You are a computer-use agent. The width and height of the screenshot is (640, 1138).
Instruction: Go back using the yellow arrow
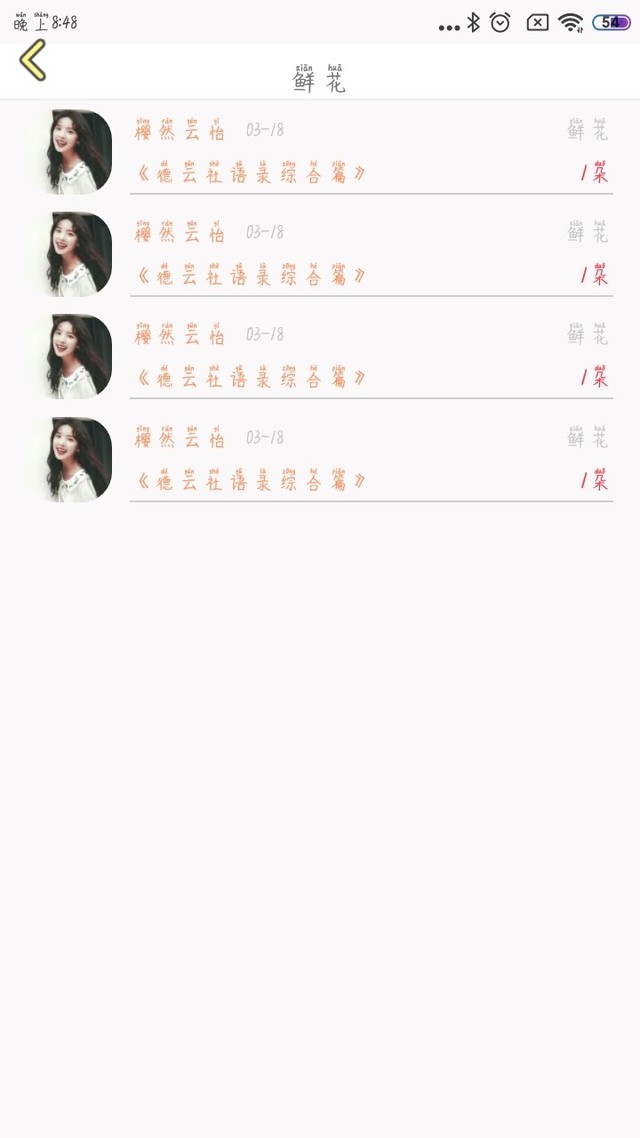point(33,60)
